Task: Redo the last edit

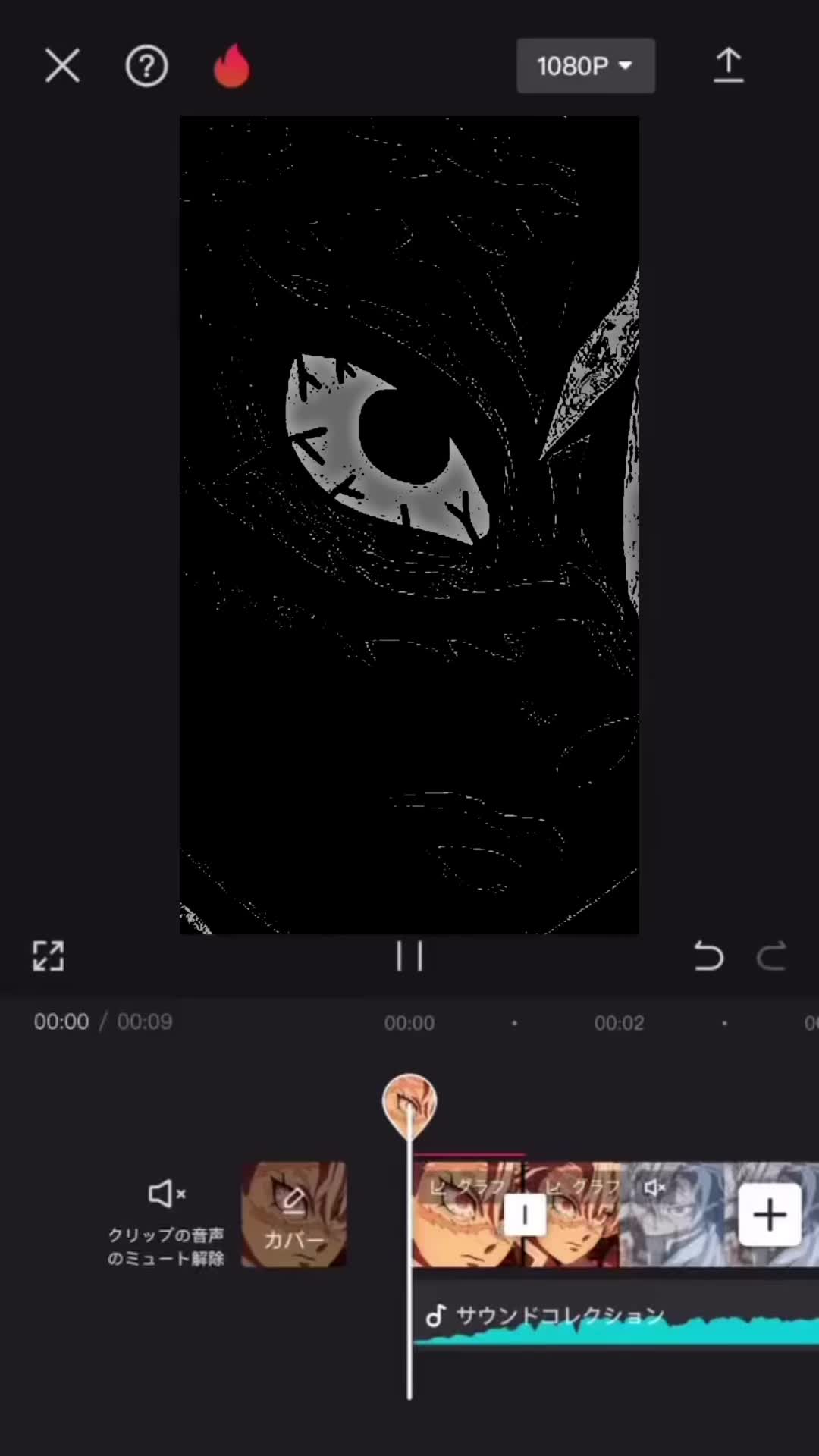Action: (x=771, y=956)
